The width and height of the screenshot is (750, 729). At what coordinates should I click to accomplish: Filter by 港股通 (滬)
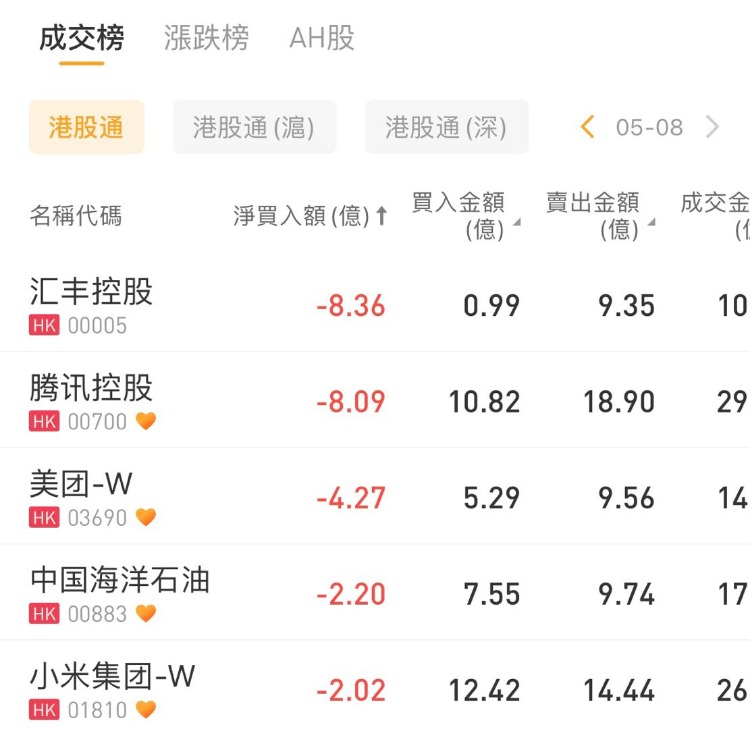[254, 127]
